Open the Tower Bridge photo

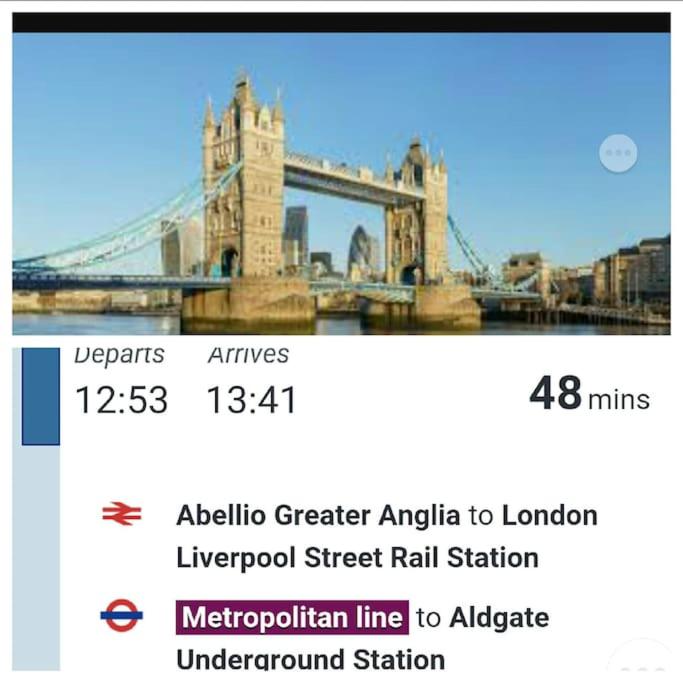(340, 184)
